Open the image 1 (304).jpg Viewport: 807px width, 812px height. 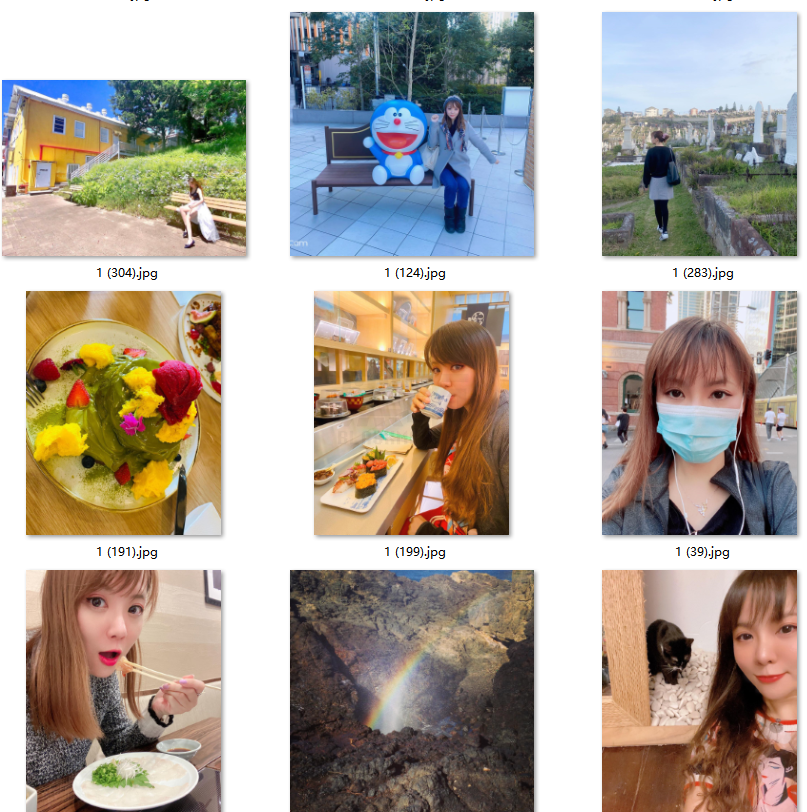coord(124,168)
